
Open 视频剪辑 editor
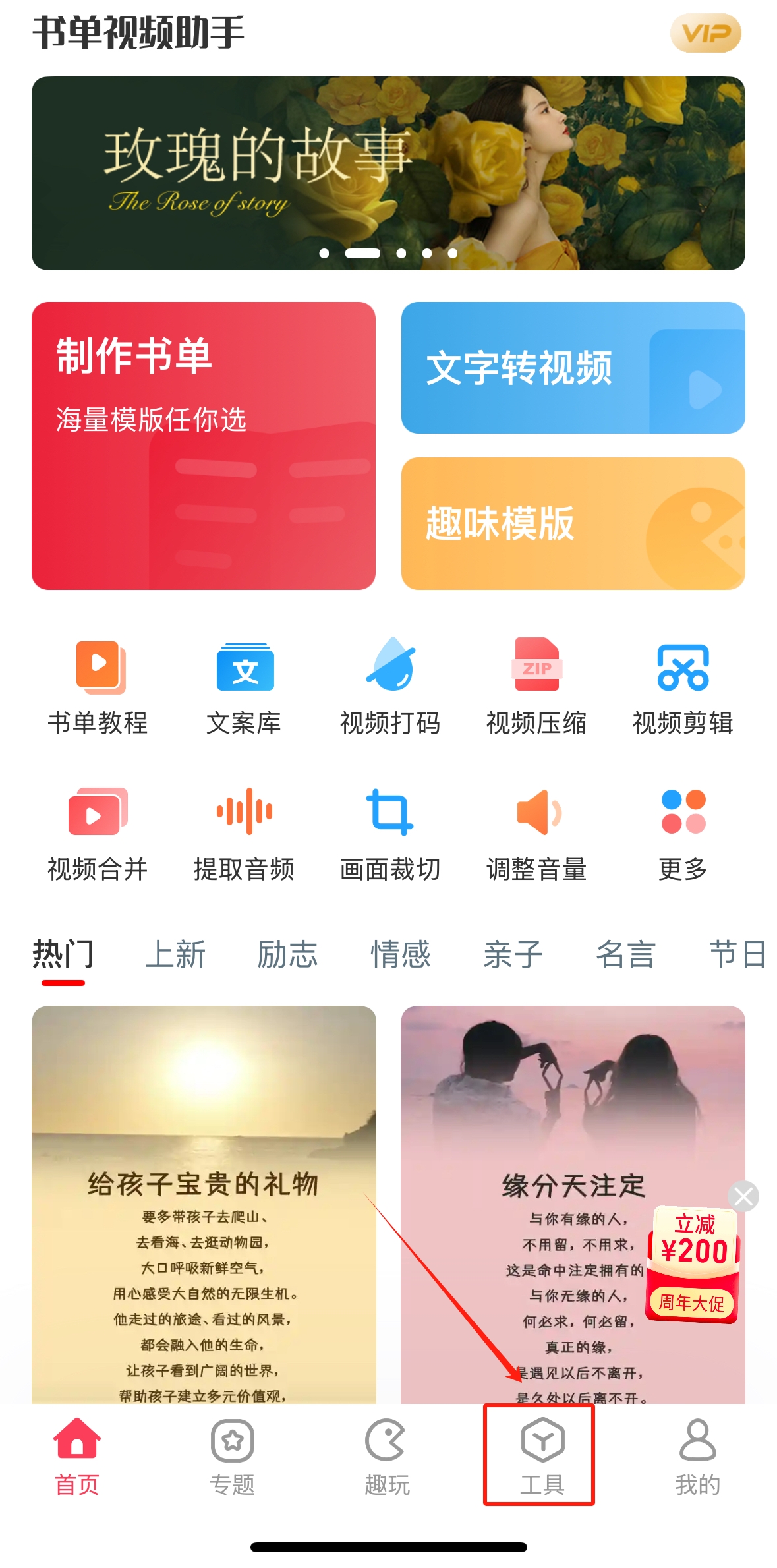pos(683,687)
